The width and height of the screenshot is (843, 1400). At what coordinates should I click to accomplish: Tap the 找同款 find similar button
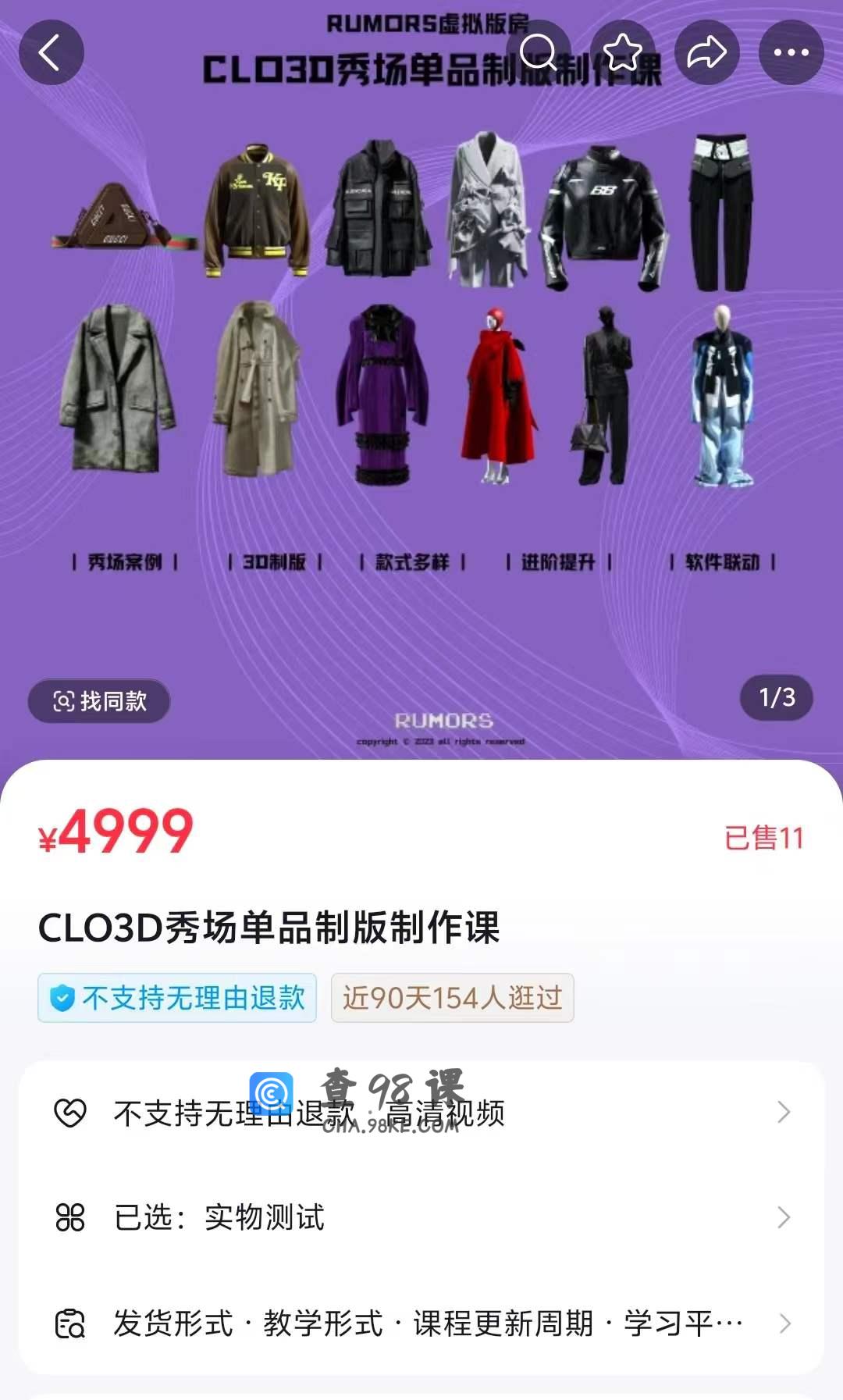99,701
